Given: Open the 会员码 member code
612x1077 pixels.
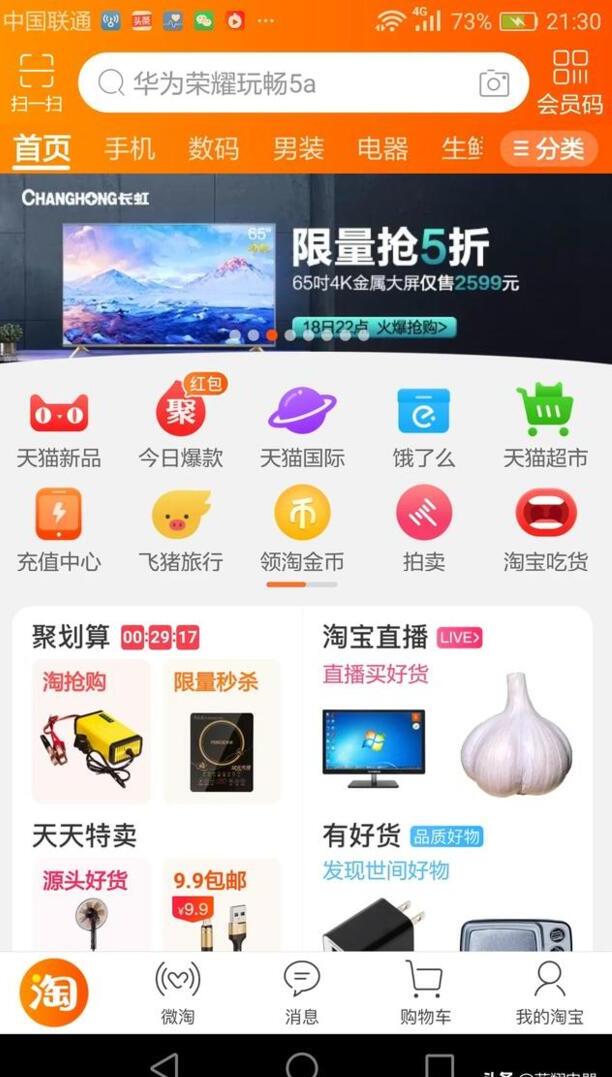Looking at the screenshot, I should pyautogui.click(x=570, y=82).
